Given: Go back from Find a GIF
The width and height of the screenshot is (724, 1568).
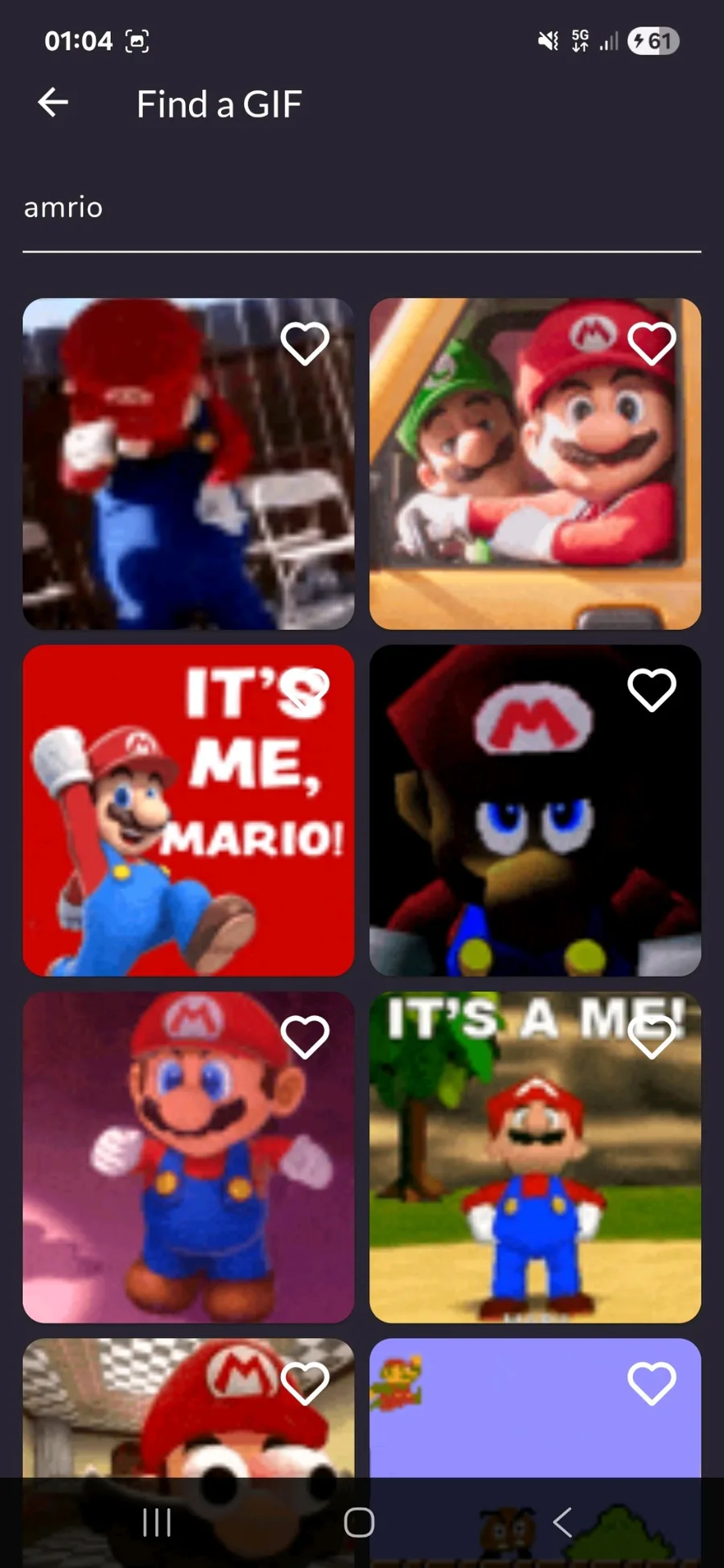Looking at the screenshot, I should 53,103.
